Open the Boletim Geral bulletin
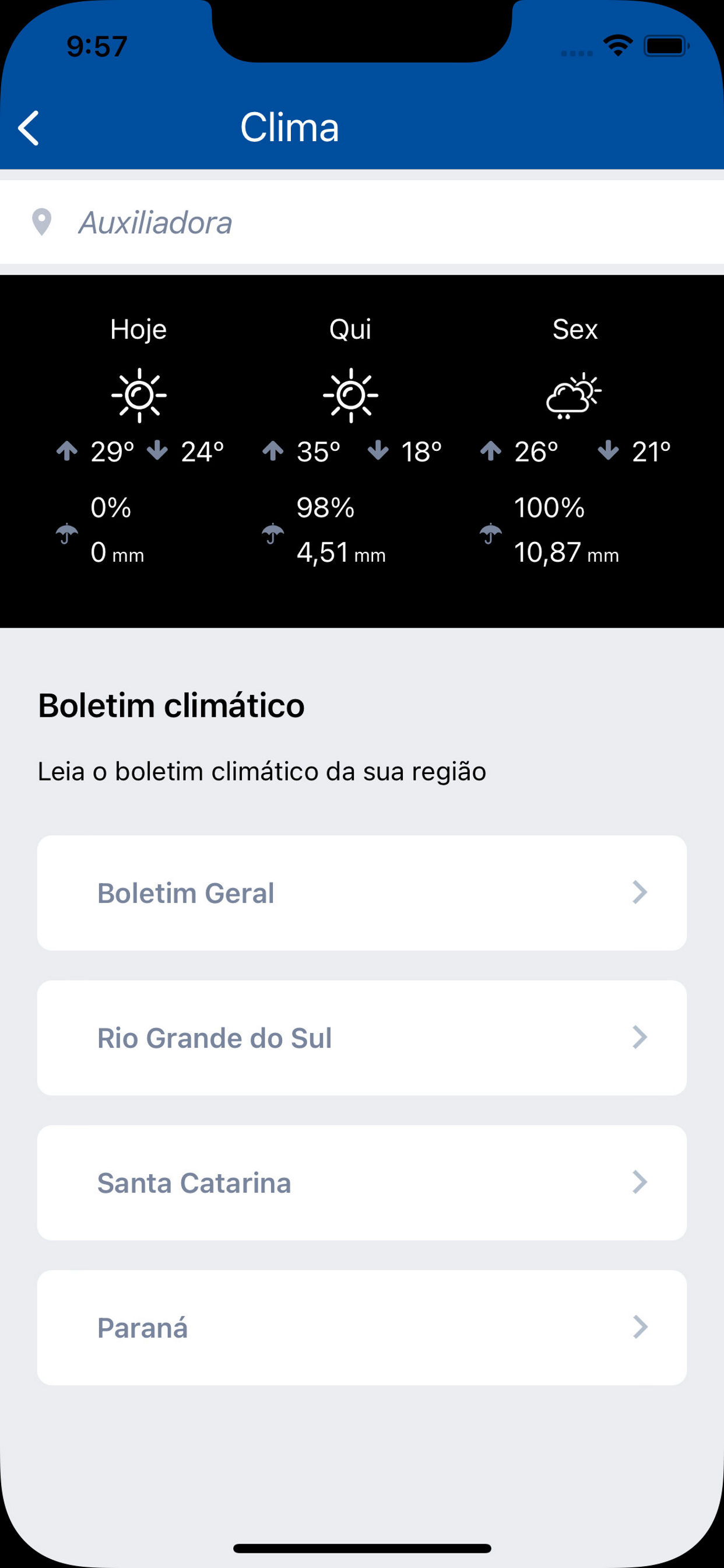Viewport: 724px width, 1568px height. click(x=362, y=893)
